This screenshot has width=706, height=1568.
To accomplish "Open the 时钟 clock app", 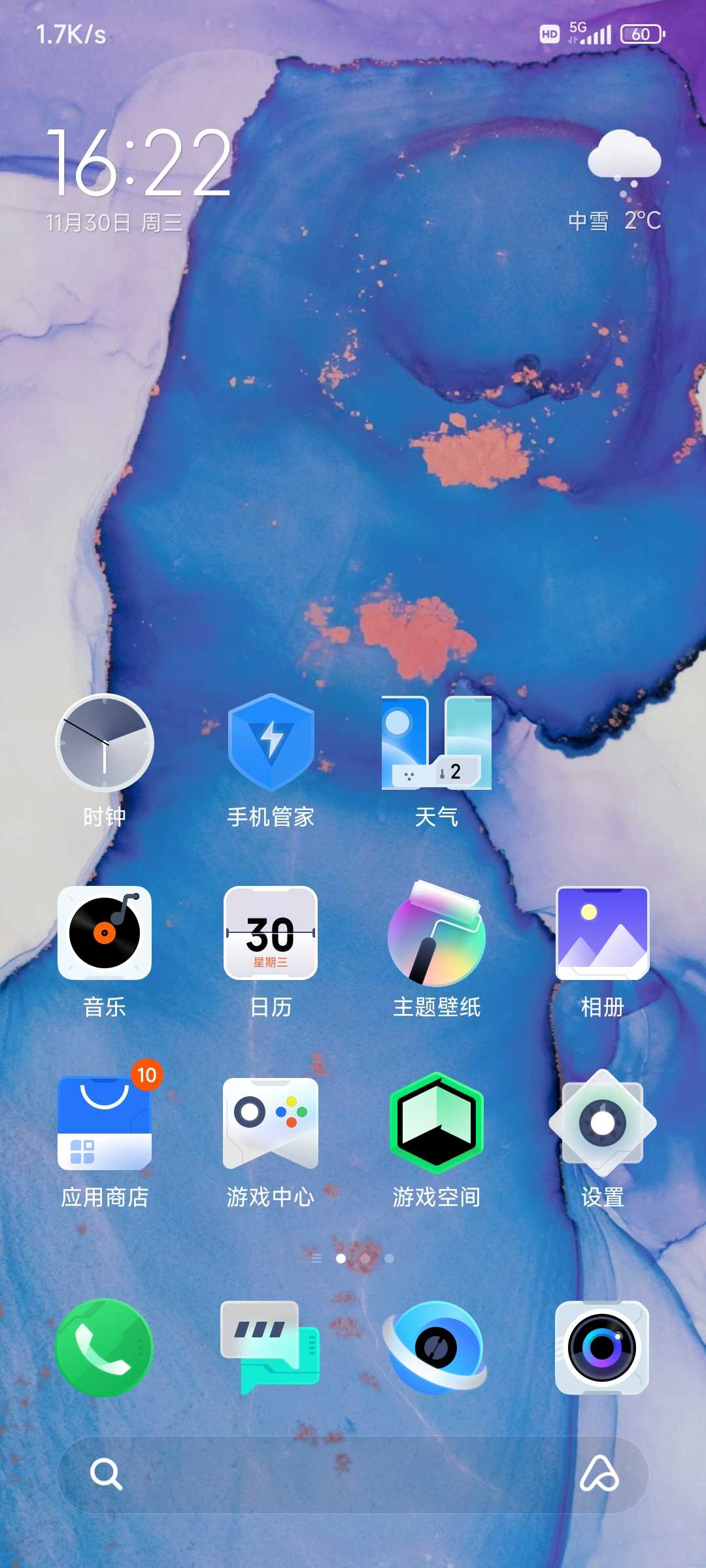I will [x=105, y=743].
